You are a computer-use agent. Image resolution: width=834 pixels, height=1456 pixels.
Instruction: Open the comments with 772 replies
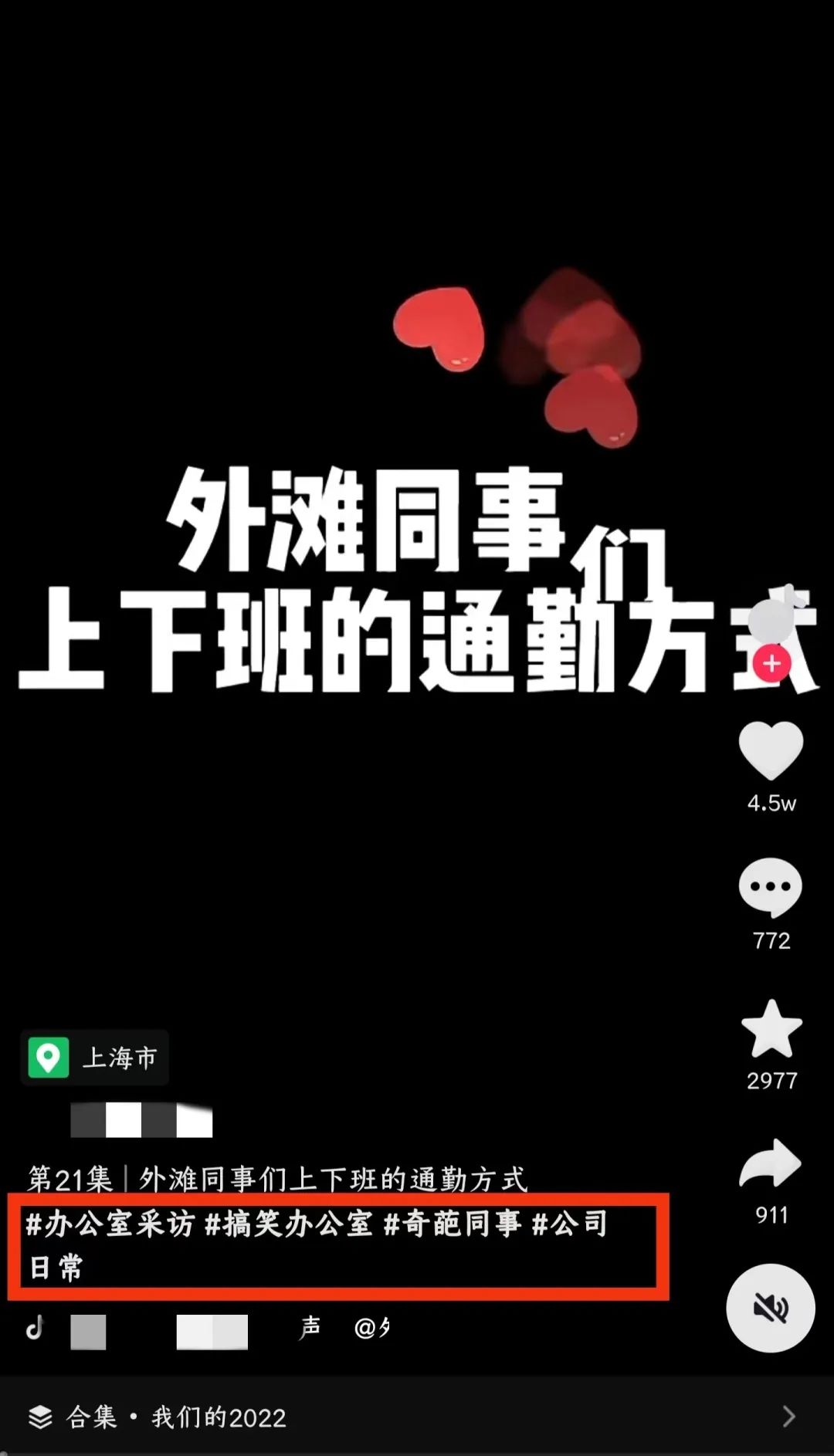(771, 887)
